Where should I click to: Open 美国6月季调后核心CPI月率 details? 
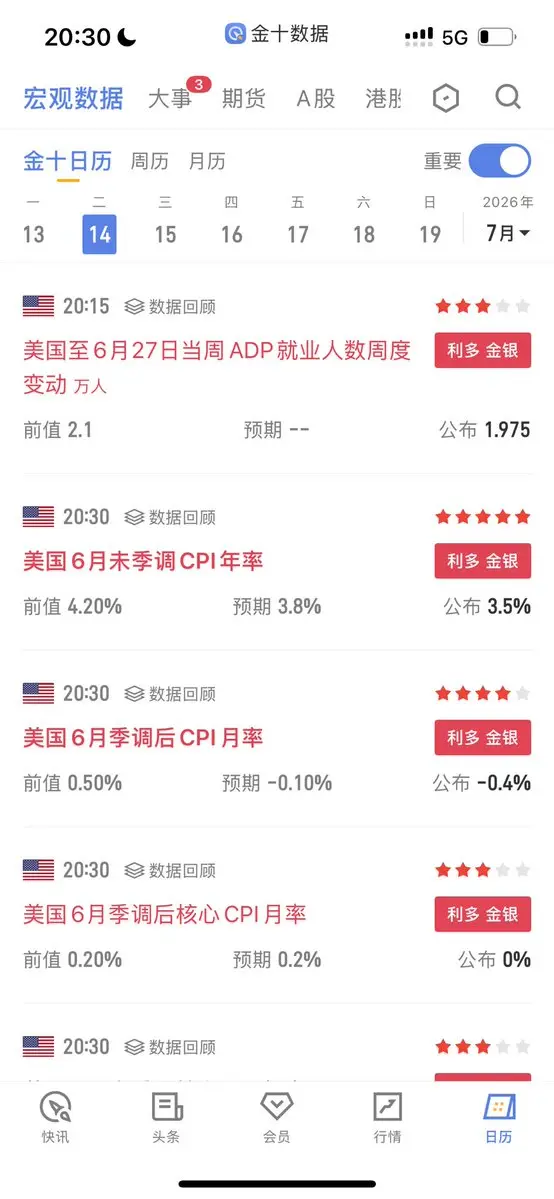pos(165,914)
